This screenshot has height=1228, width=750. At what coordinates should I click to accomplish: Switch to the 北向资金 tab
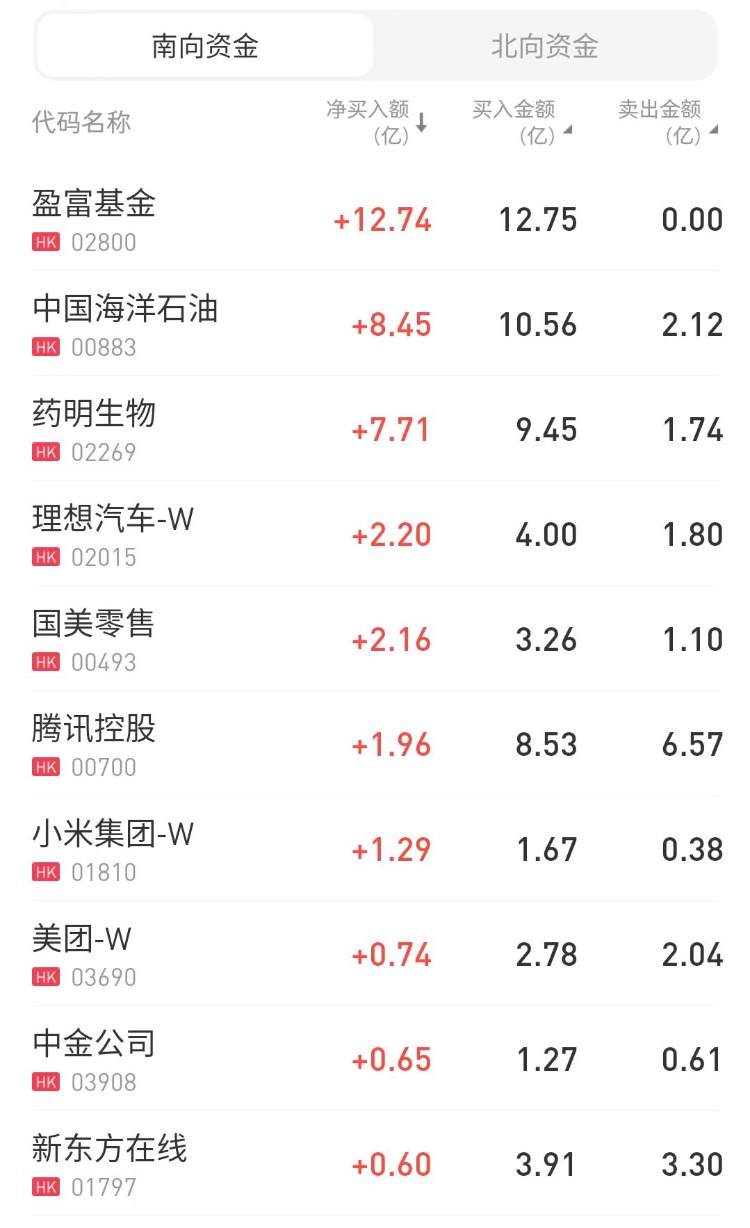click(544, 46)
